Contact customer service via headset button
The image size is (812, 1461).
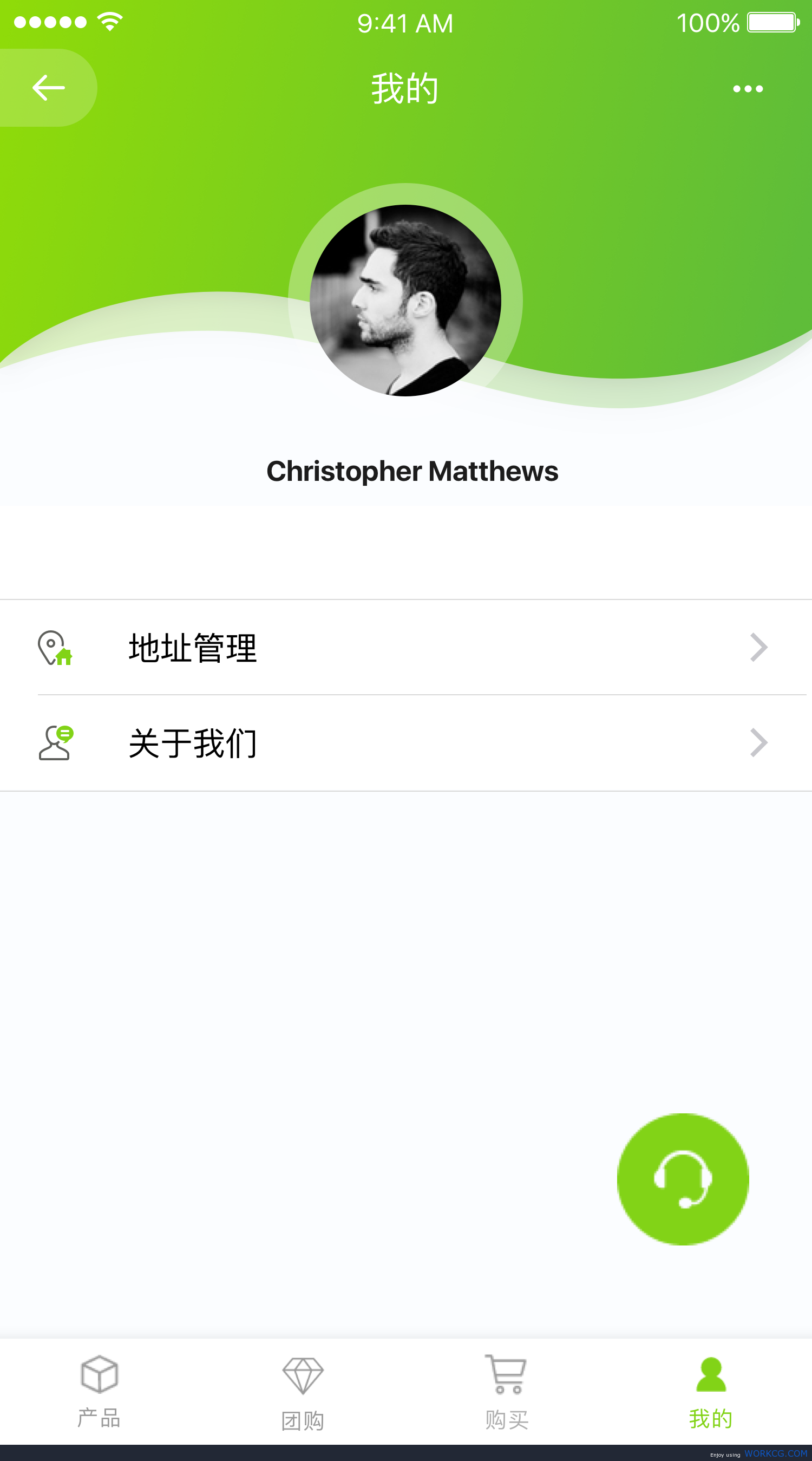[683, 1179]
